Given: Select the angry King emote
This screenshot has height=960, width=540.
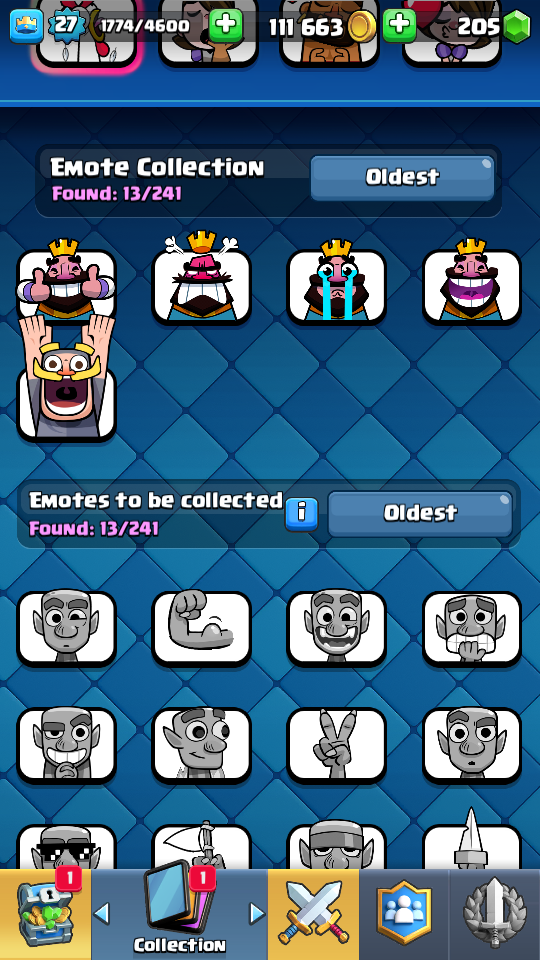Looking at the screenshot, I should pos(201,280).
